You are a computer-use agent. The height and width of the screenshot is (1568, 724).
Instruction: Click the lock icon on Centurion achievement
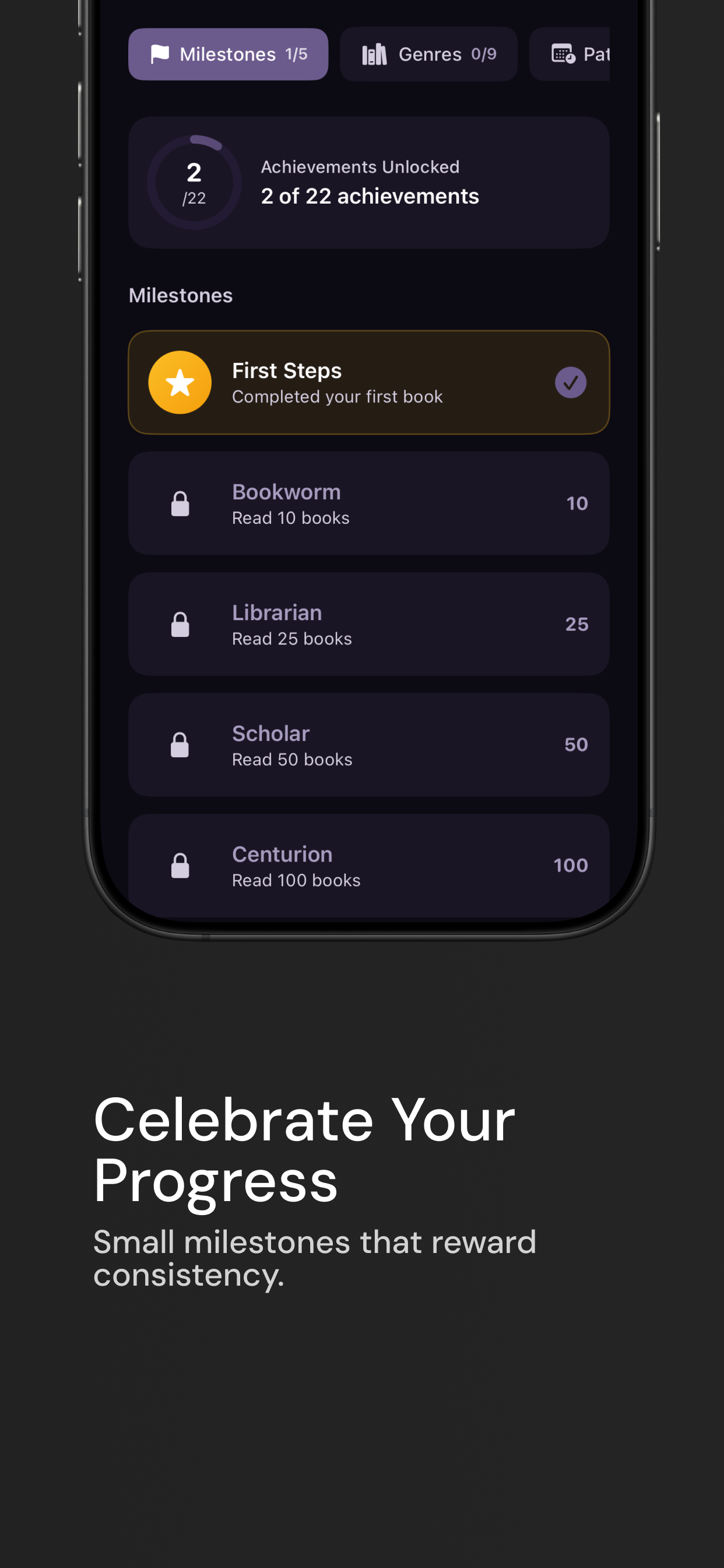(181, 864)
